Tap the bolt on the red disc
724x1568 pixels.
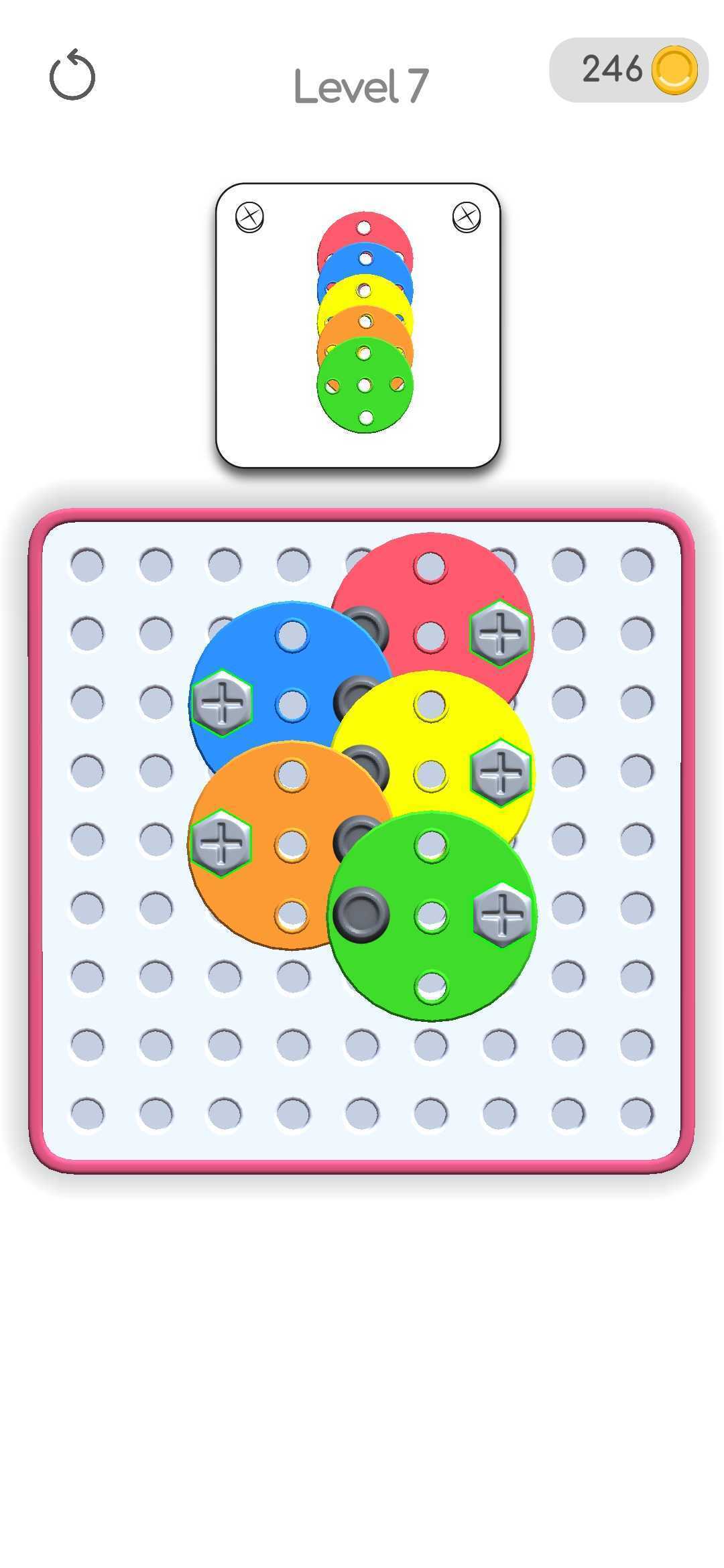(500, 634)
